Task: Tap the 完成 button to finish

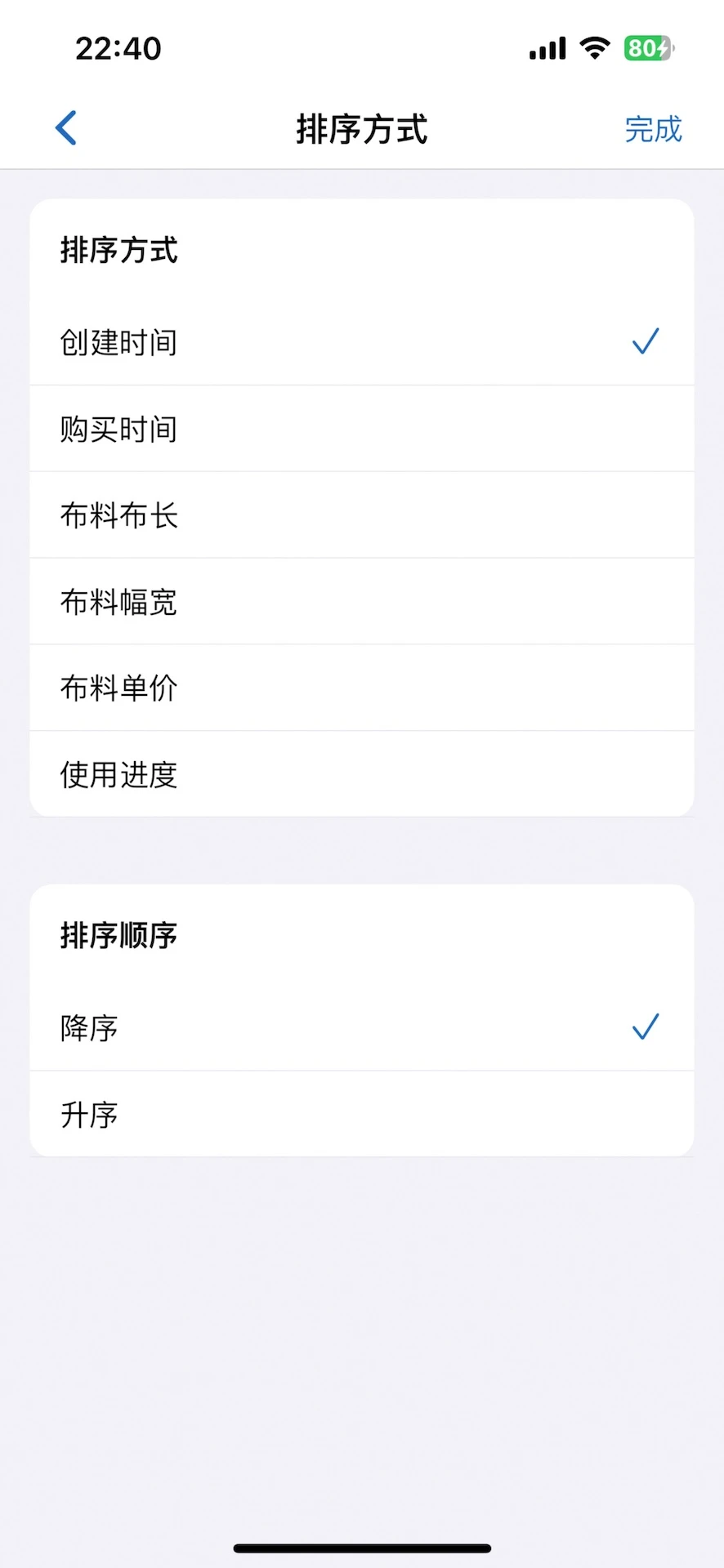Action: tap(653, 128)
